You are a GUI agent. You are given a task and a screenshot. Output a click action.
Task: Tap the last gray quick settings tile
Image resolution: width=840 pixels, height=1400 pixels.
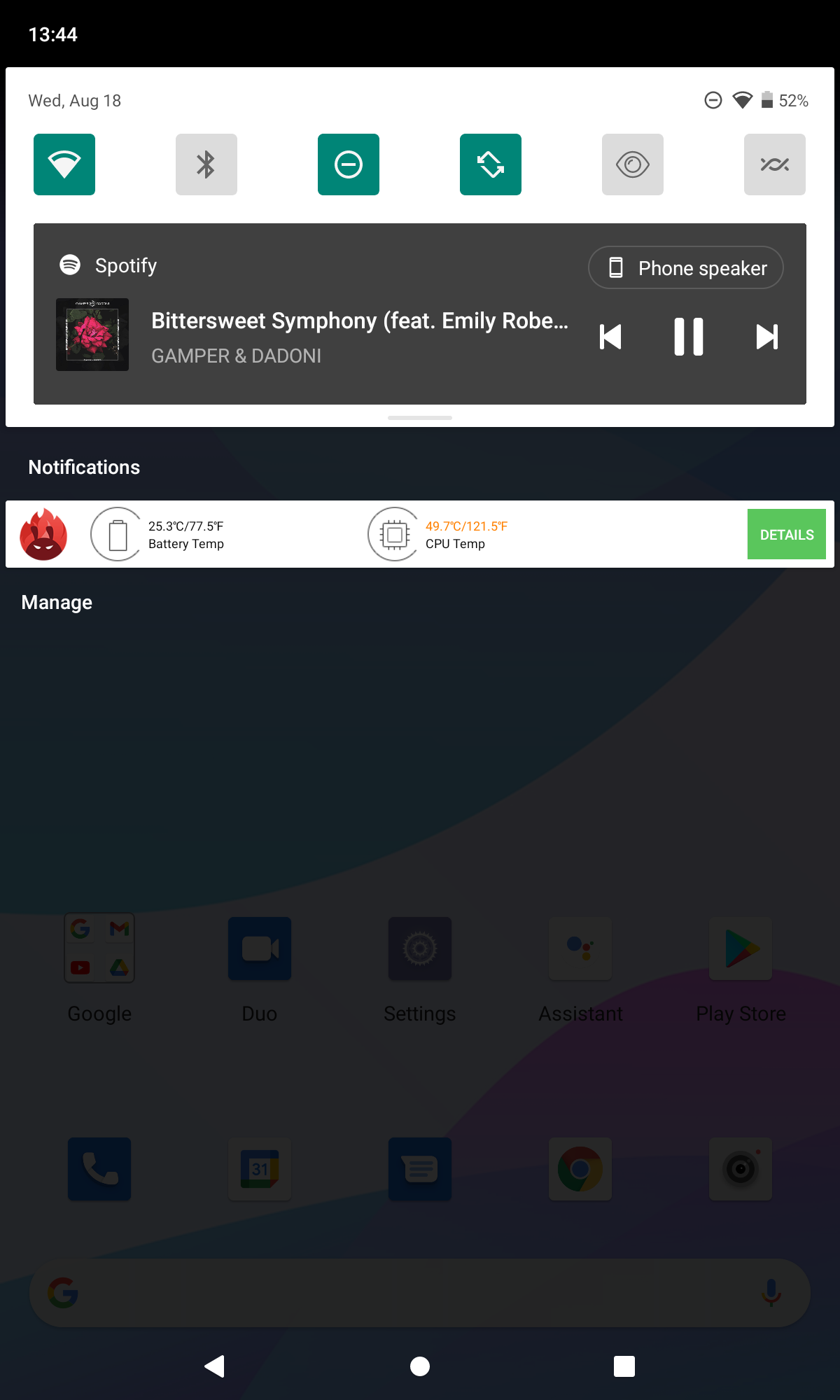tap(775, 164)
